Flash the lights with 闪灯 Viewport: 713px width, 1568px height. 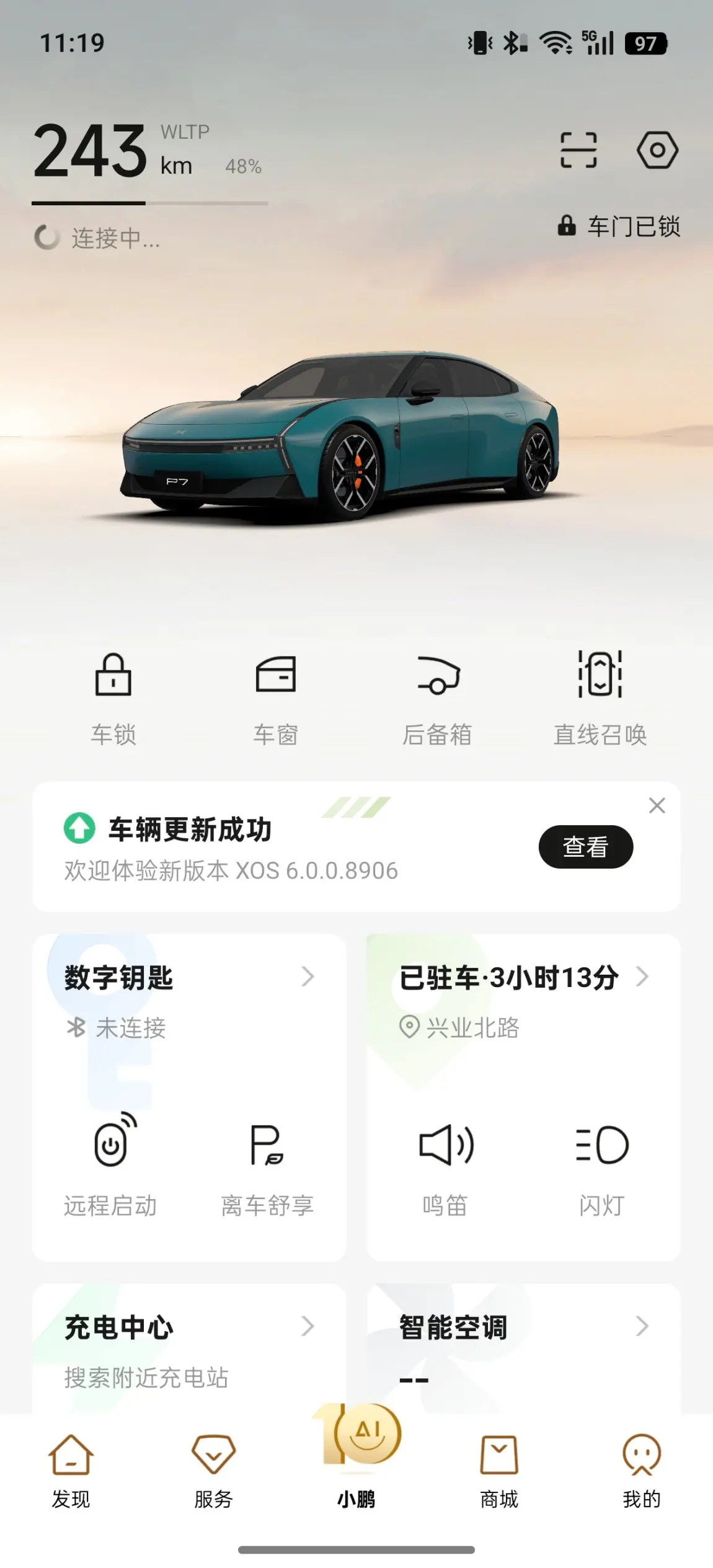[x=601, y=1167]
